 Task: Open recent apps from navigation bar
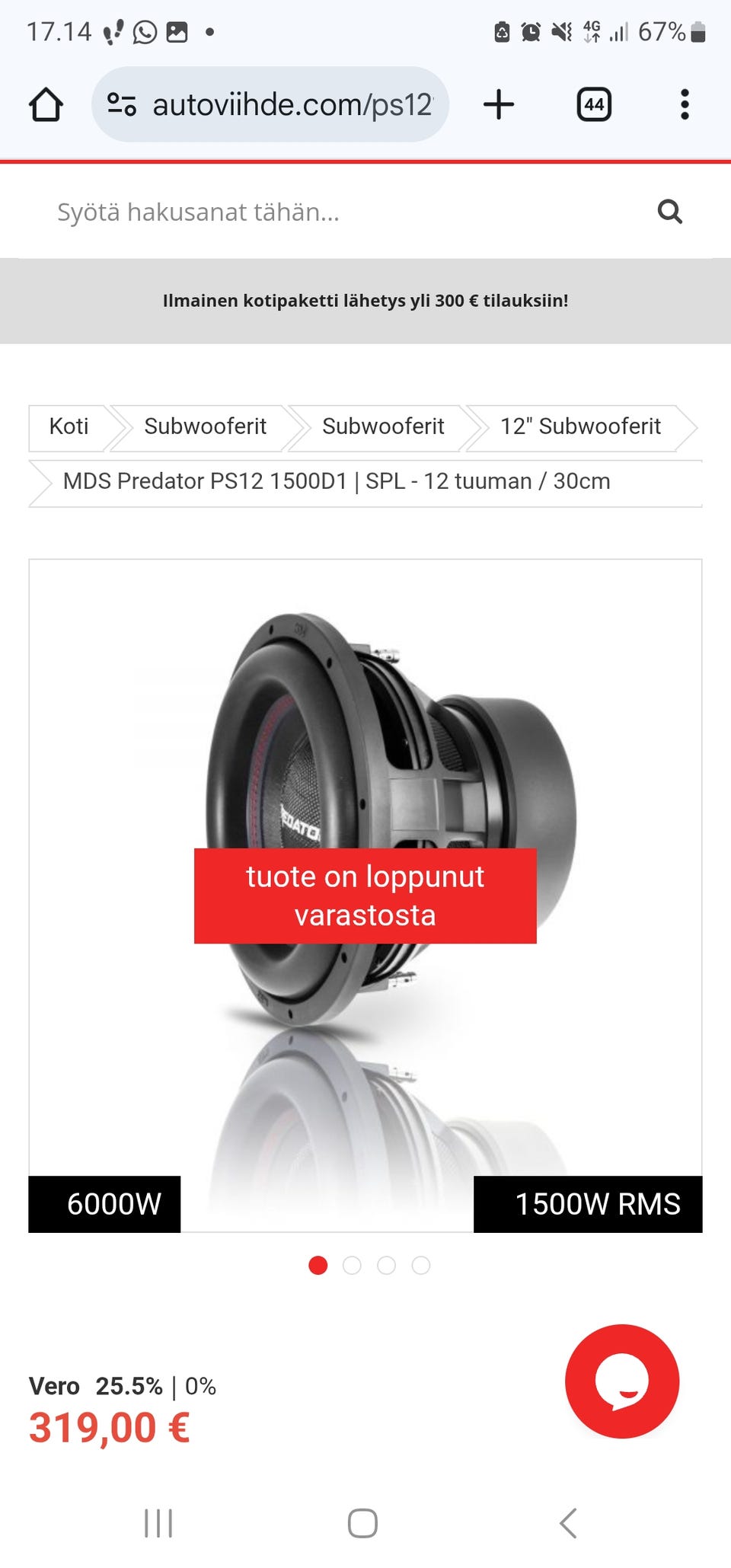[158, 1523]
